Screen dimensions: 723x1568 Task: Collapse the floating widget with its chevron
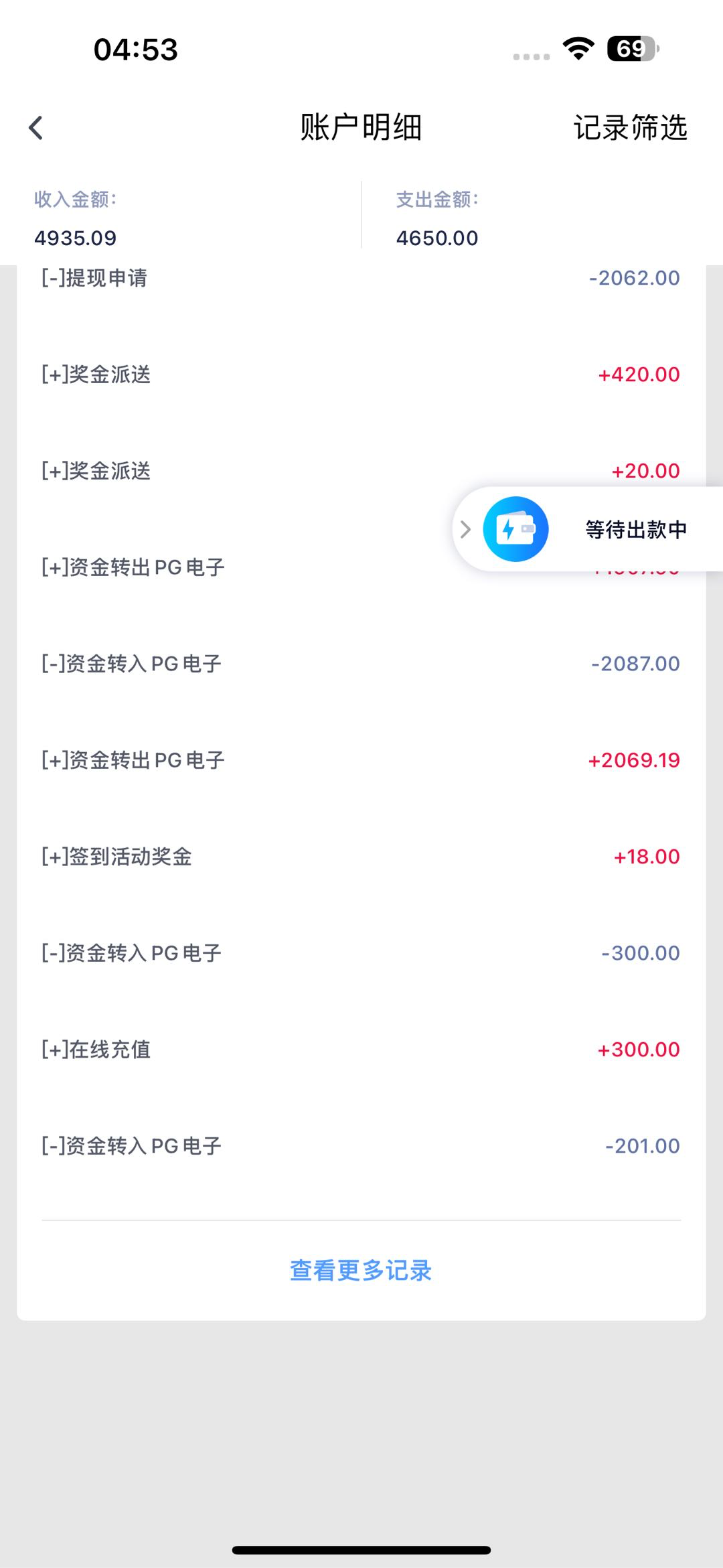tap(466, 529)
